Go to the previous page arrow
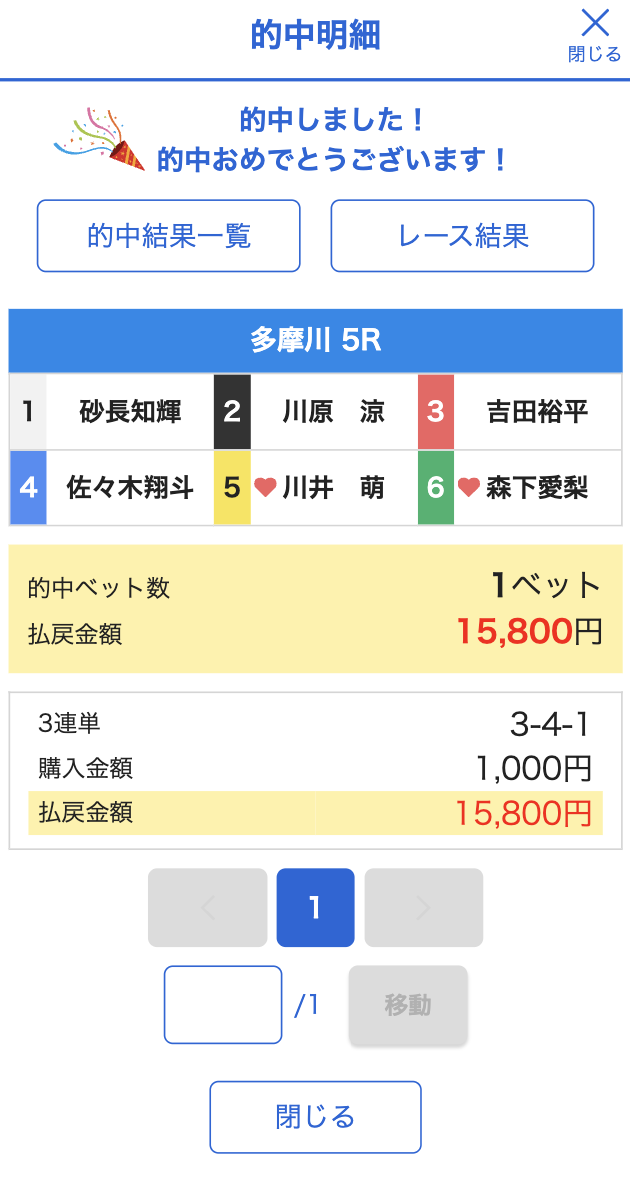 (208, 907)
